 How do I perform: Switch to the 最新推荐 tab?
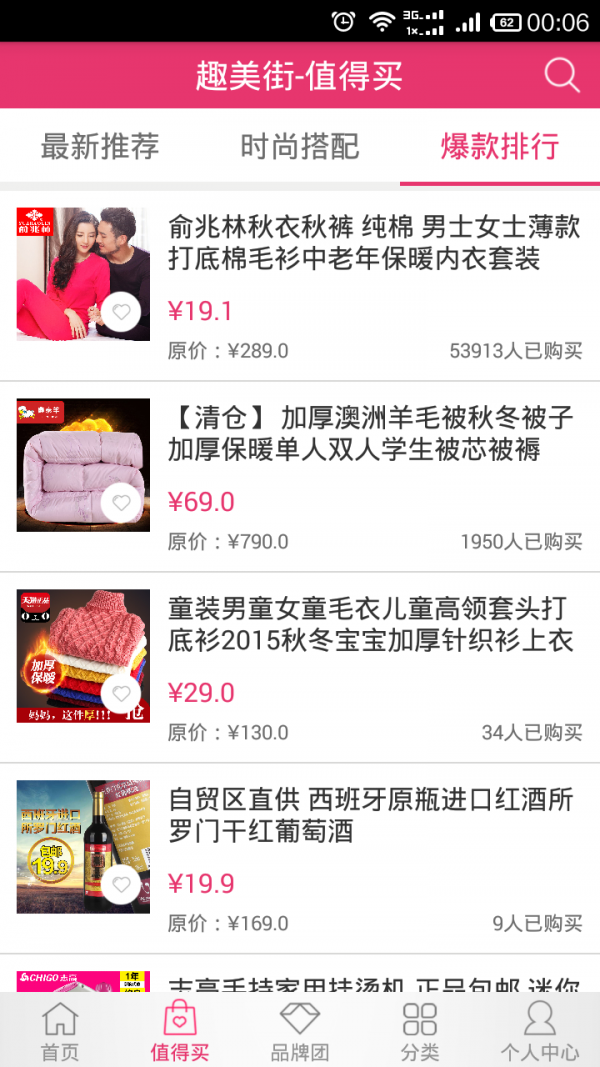pos(100,147)
